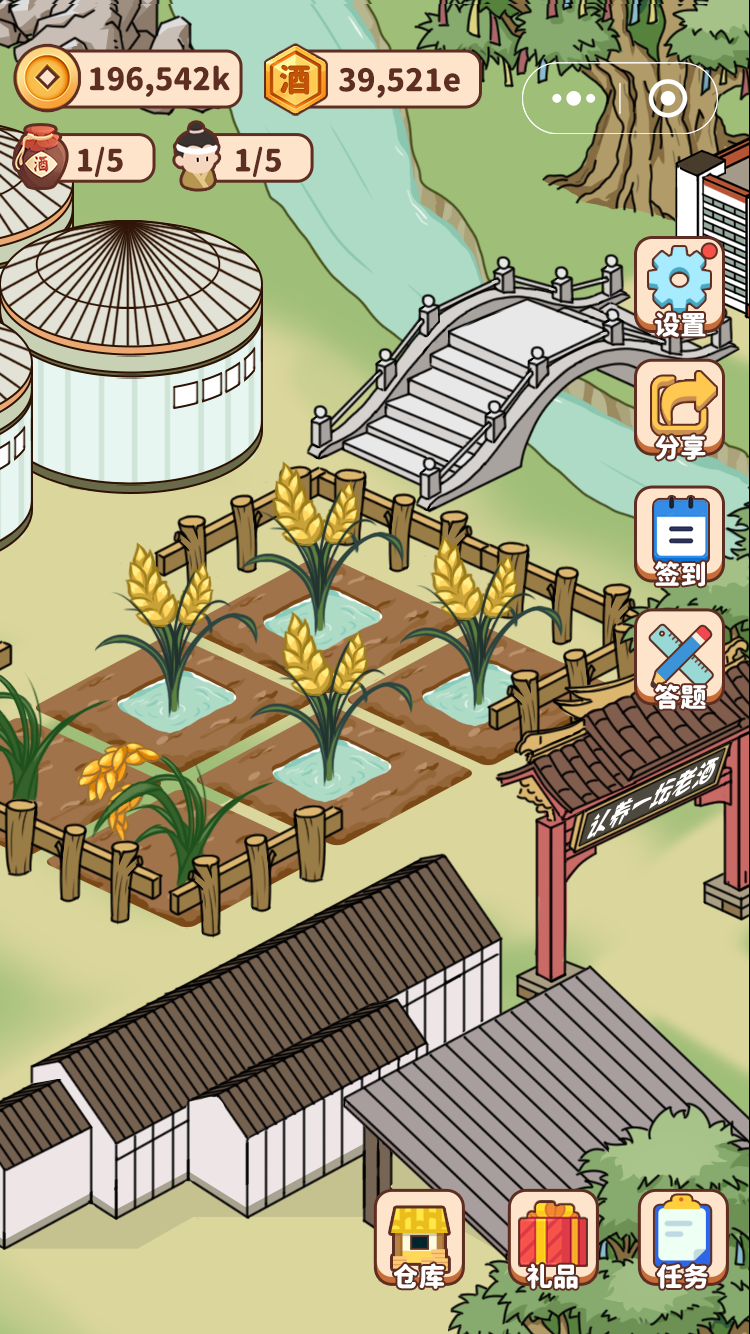Start the 答题 quiz
The height and width of the screenshot is (1334, 750).
tap(679, 658)
